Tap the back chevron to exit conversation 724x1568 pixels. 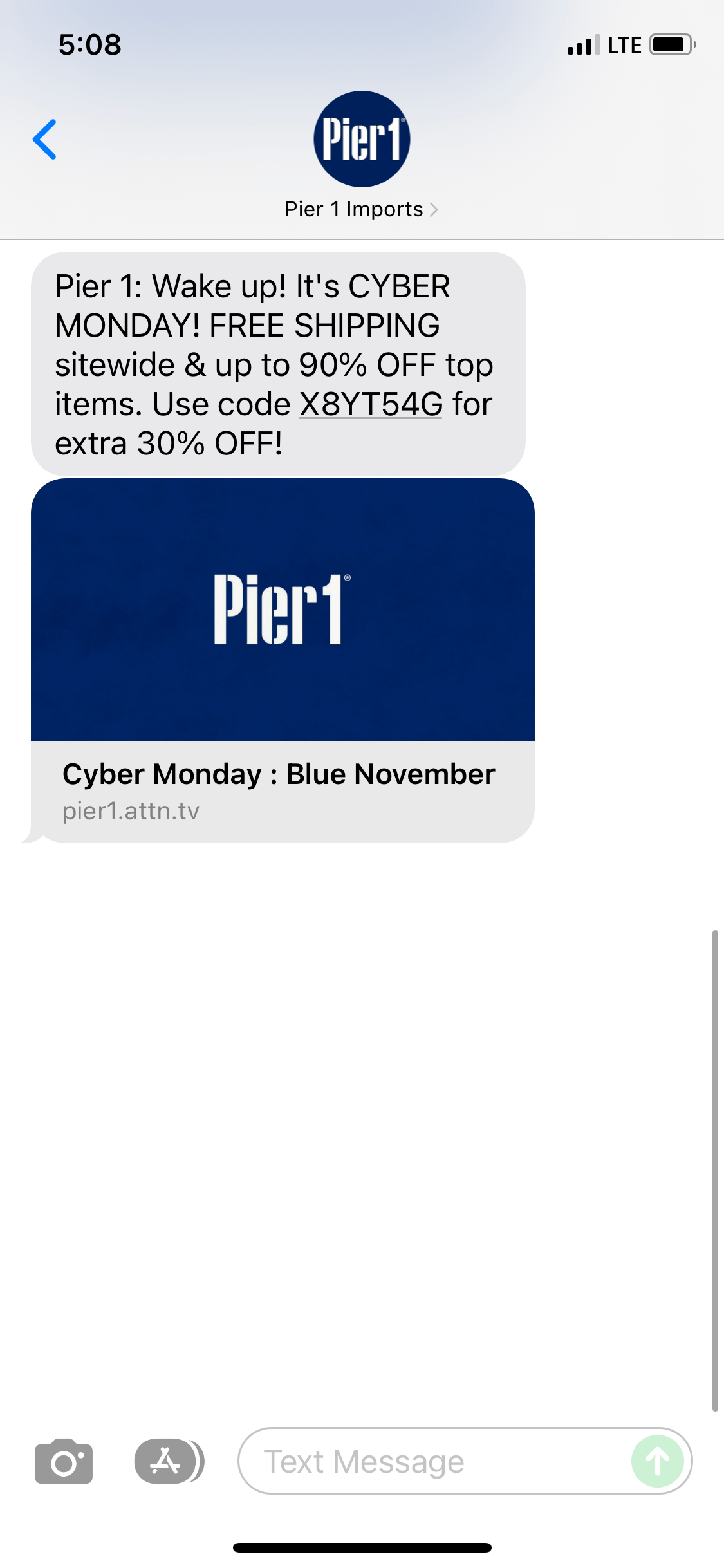[x=44, y=140]
